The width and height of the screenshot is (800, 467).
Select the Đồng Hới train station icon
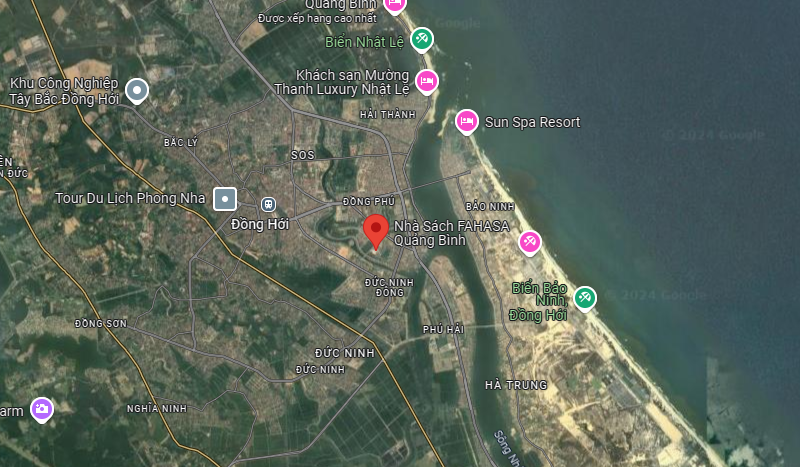point(268,204)
